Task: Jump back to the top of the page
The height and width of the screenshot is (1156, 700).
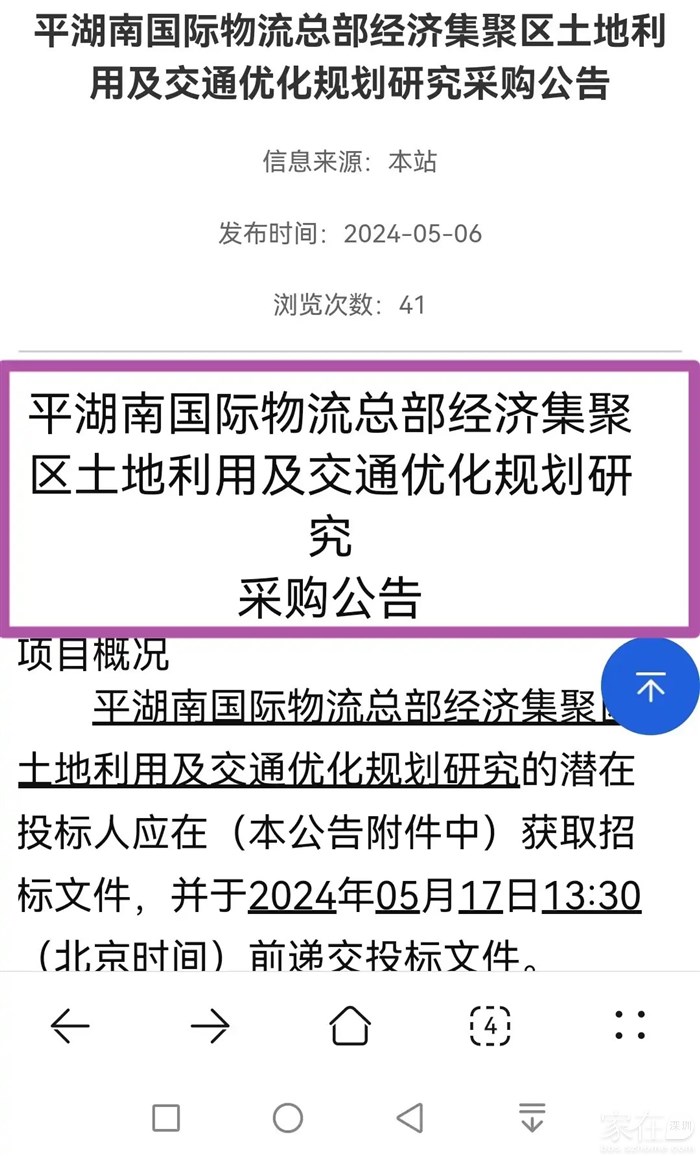Action: click(x=651, y=688)
